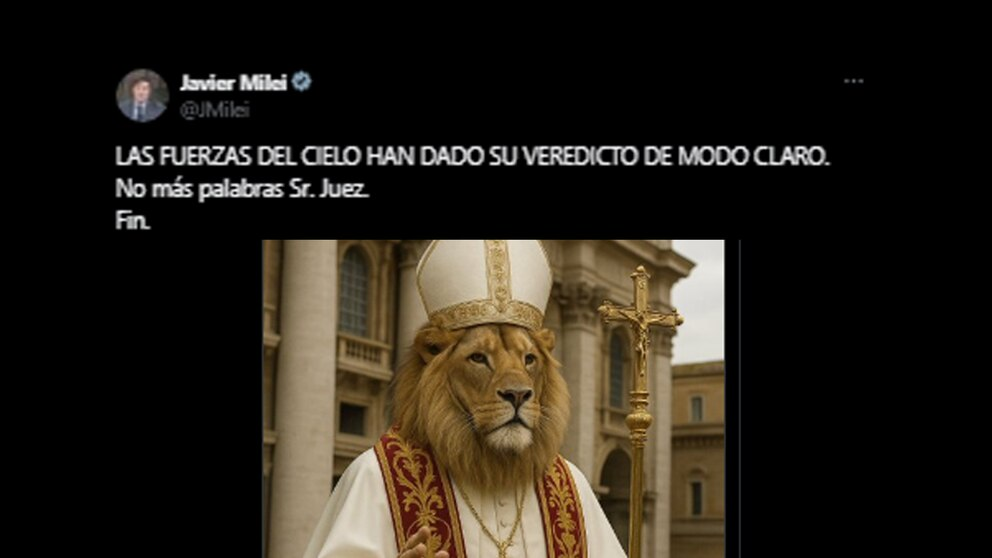Open the lion pope image in the tweet
The image size is (992, 558).
[x=493, y=398]
